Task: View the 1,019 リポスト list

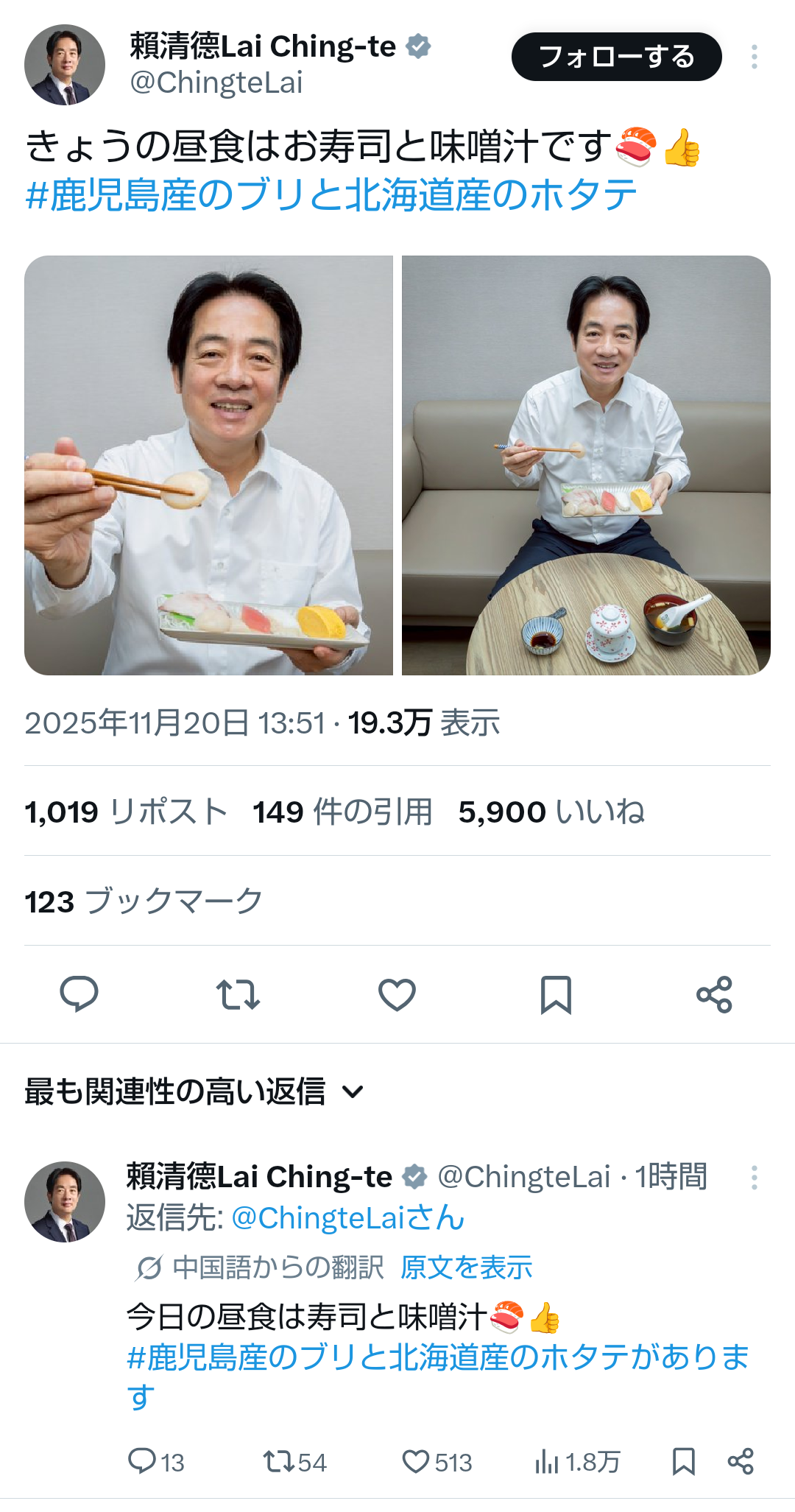Action: tap(126, 812)
